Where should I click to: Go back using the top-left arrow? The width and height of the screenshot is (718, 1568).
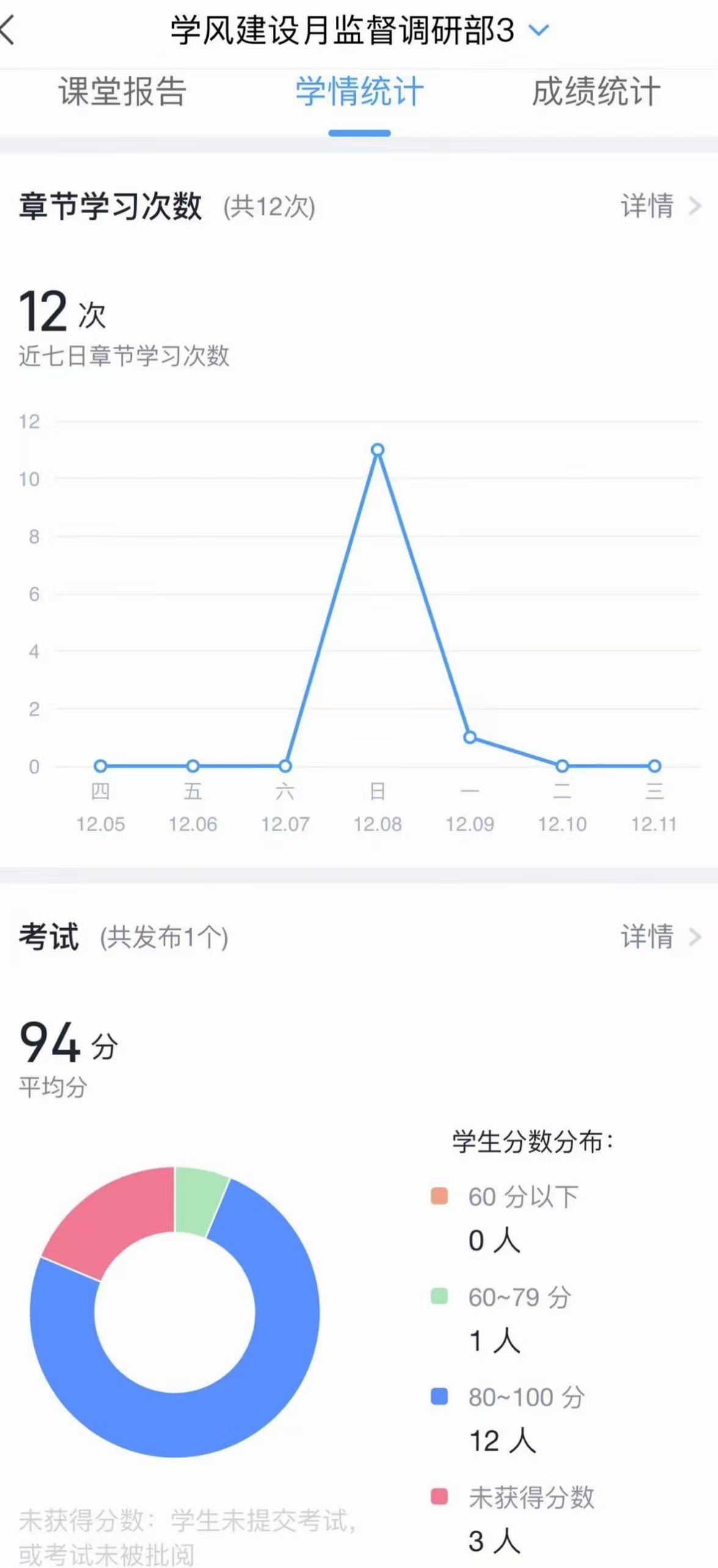[x=9, y=31]
